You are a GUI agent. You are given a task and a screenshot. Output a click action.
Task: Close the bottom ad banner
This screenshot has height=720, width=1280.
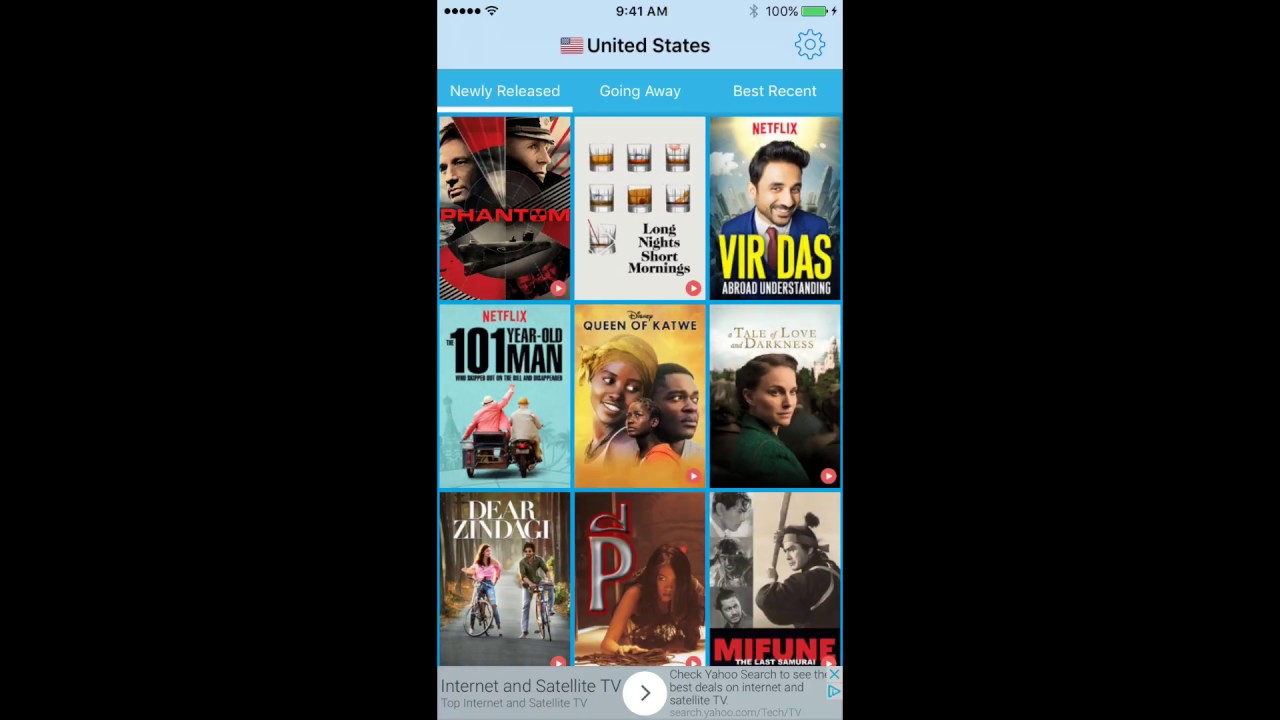[834, 674]
